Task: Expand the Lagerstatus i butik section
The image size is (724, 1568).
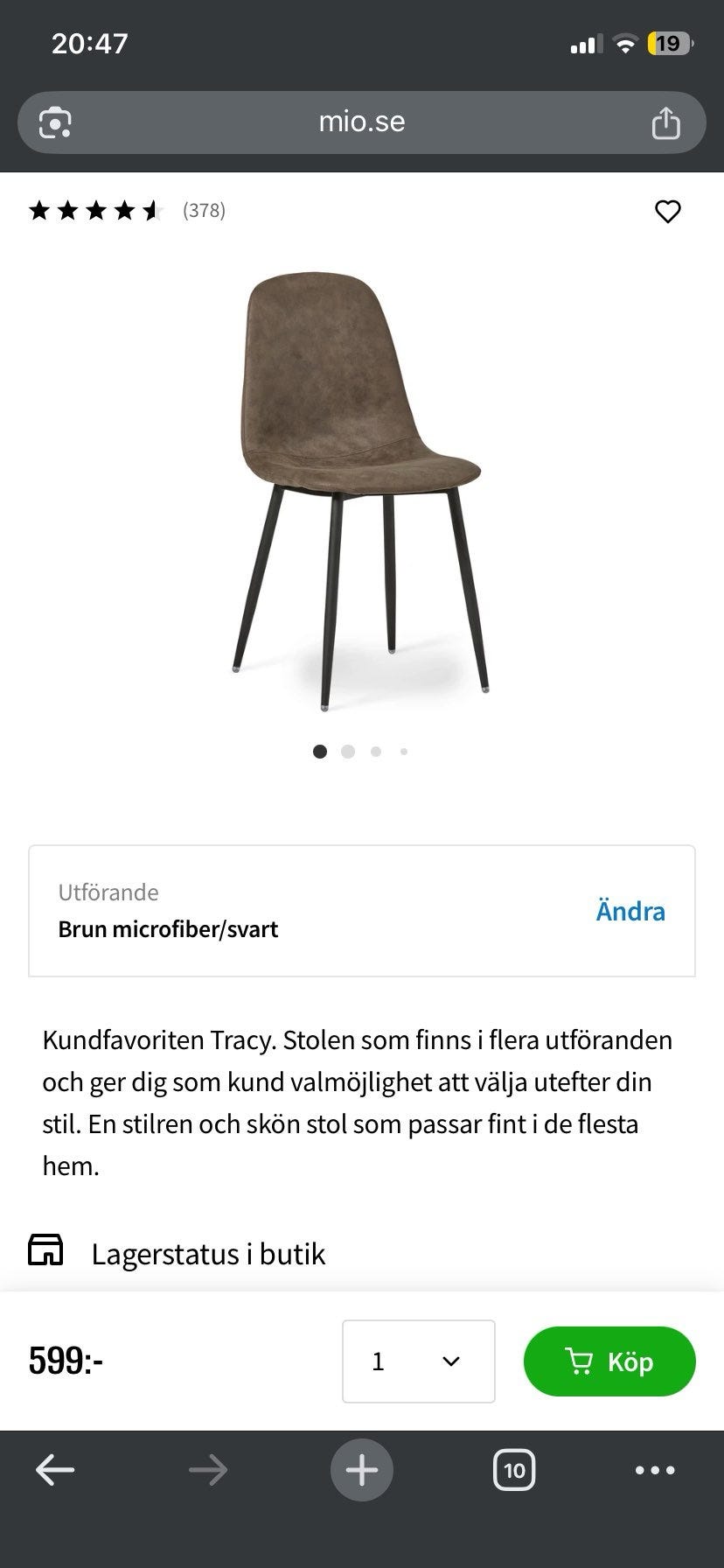Action: click(208, 1253)
